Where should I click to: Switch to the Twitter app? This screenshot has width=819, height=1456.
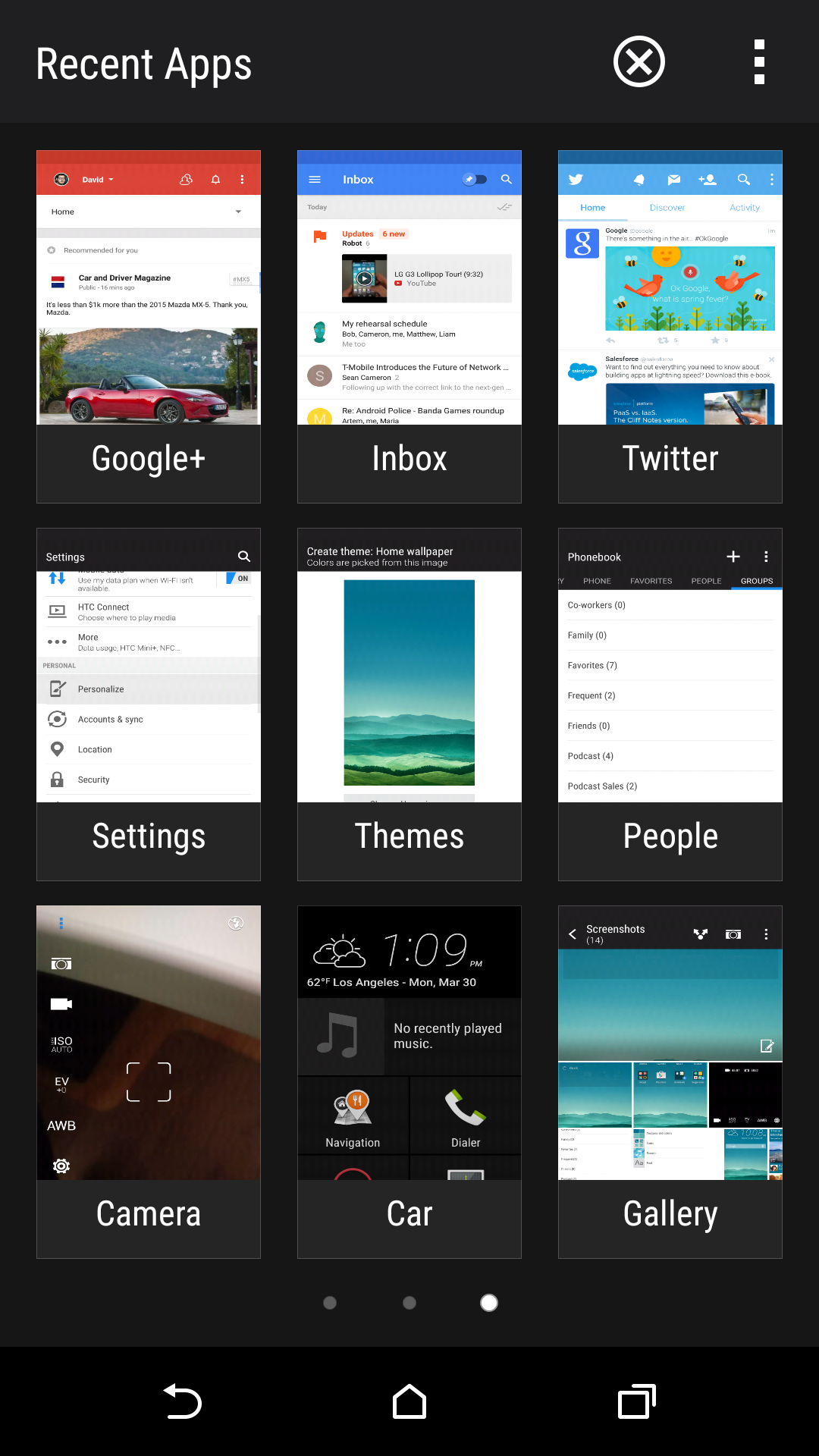670,326
